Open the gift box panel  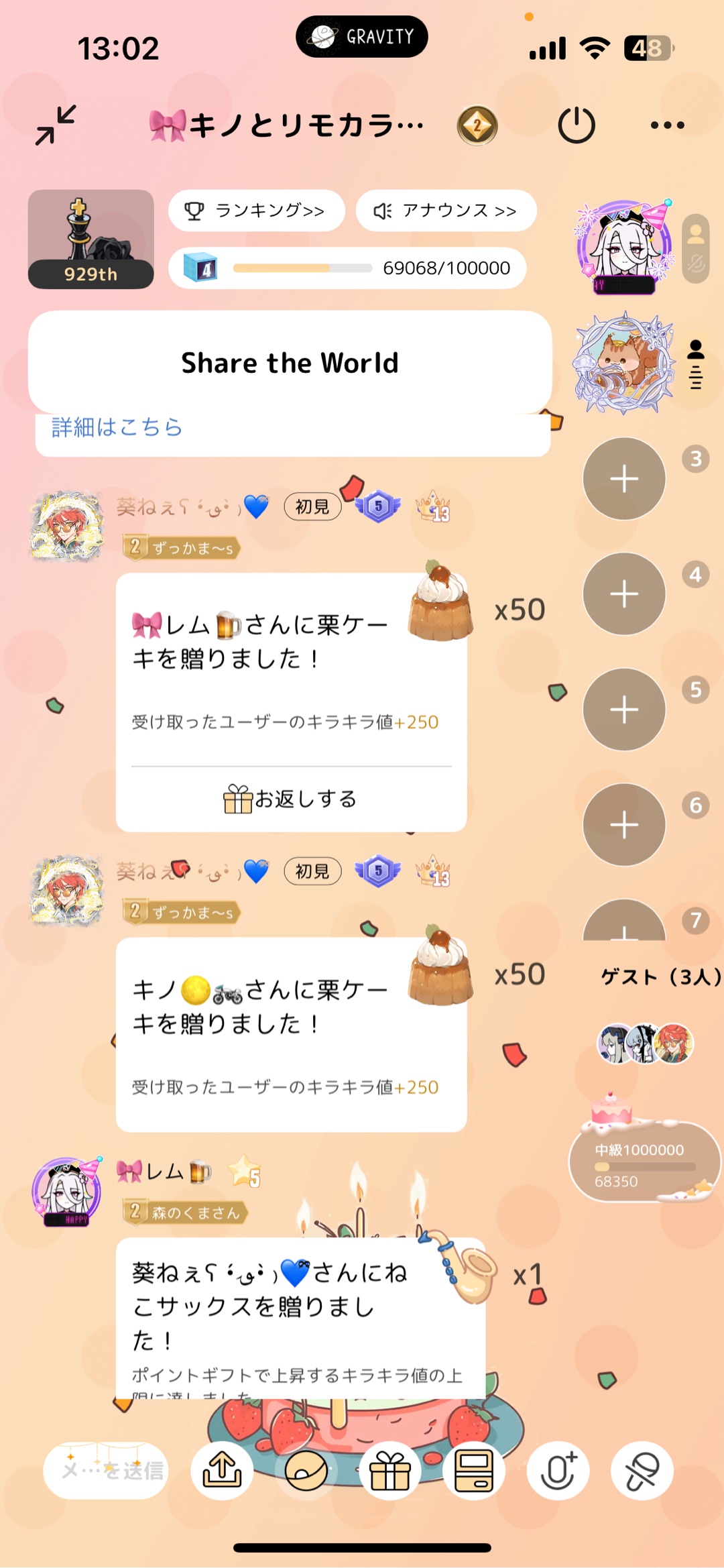[x=390, y=1471]
